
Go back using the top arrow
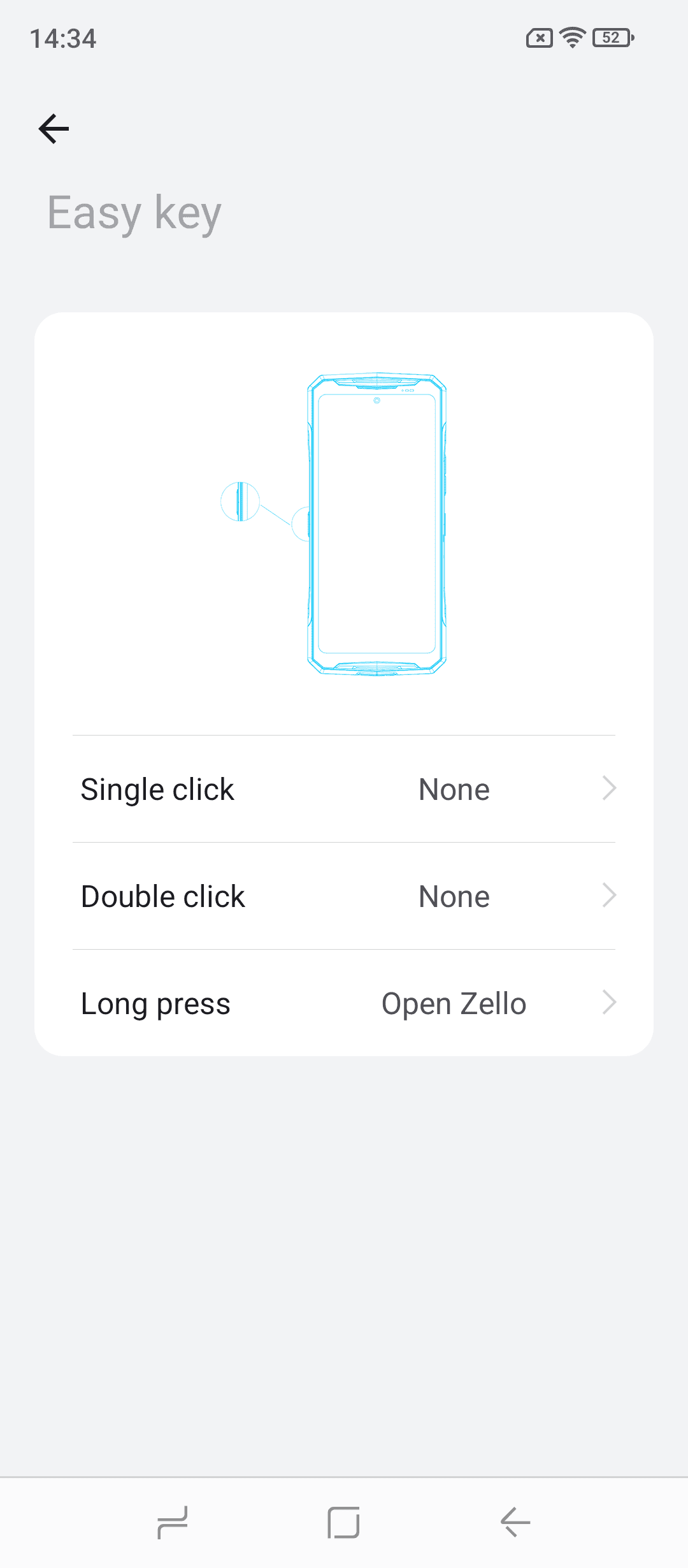[x=54, y=129]
